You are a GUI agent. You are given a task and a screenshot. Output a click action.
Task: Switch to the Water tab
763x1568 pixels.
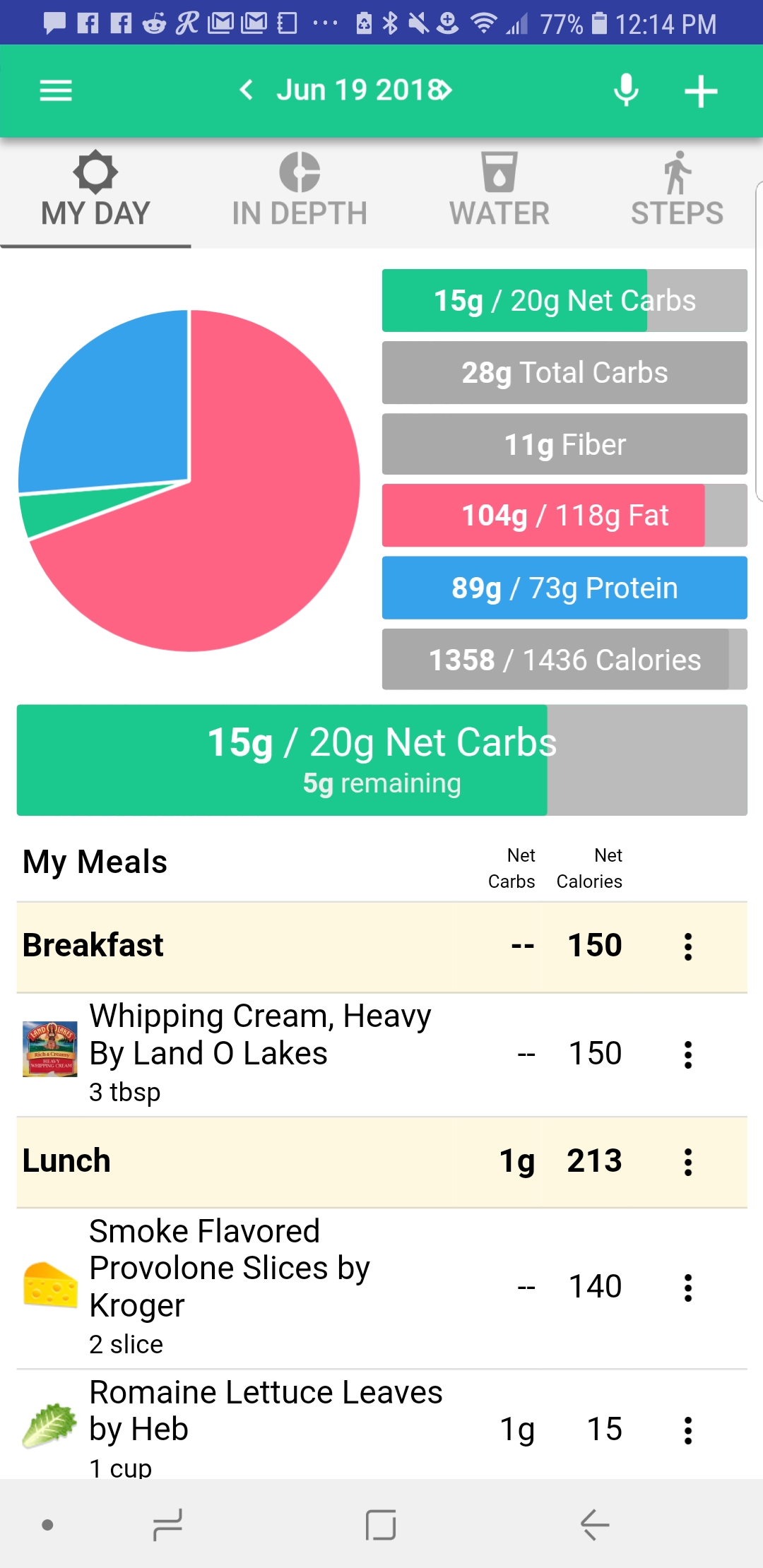pos(499,191)
